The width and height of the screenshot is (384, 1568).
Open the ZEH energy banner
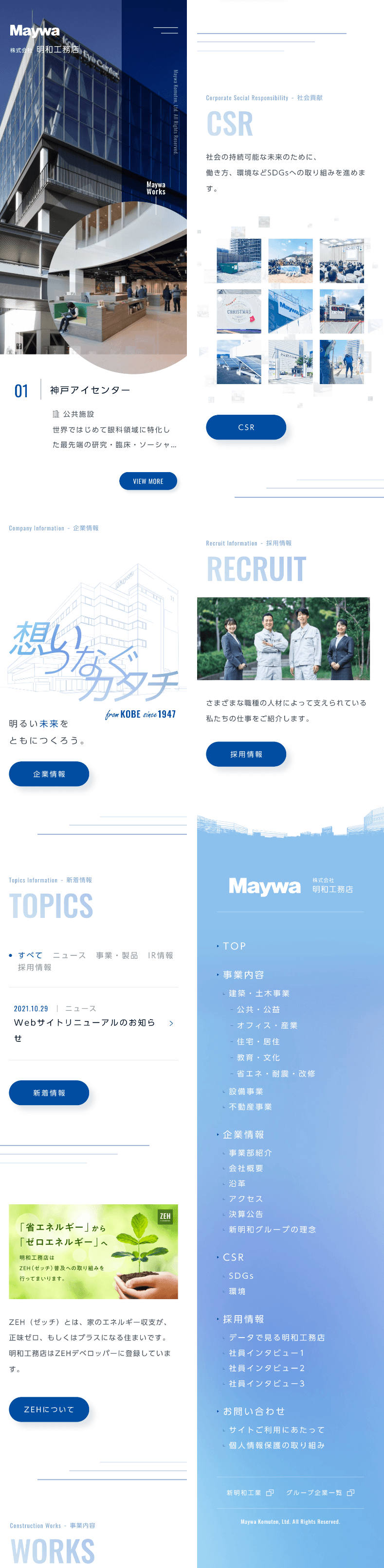(x=93, y=1251)
